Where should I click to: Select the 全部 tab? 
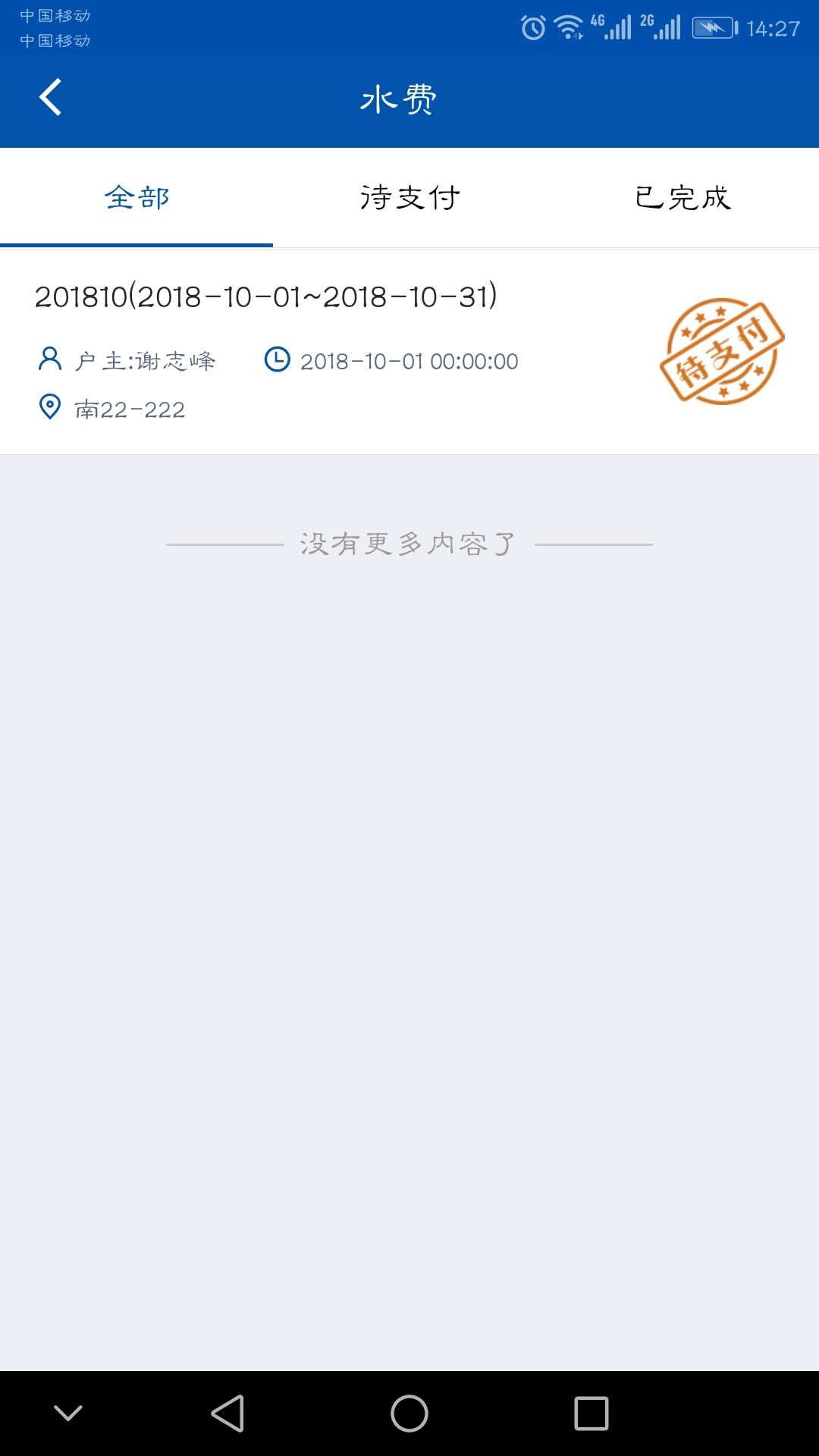(x=136, y=198)
